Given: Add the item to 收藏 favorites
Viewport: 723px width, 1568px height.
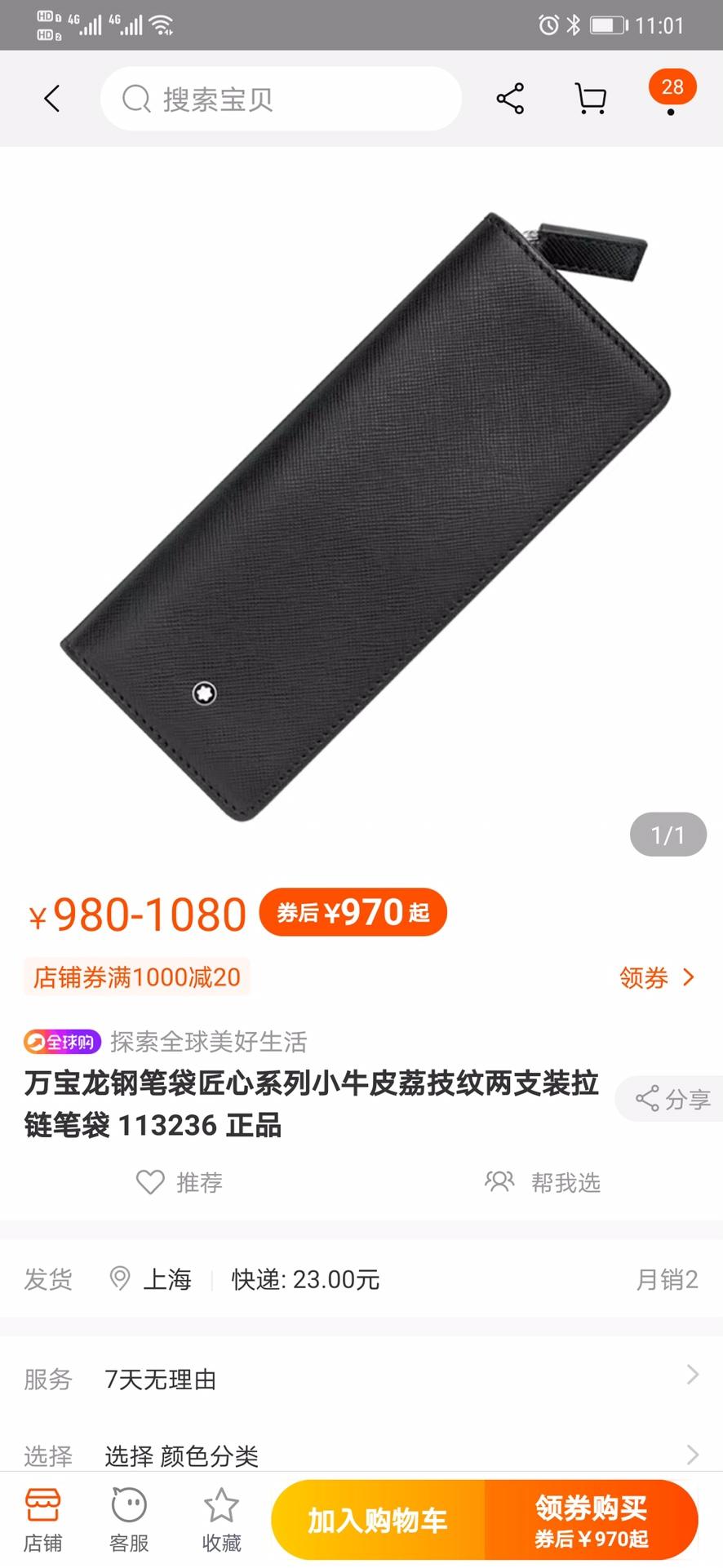Looking at the screenshot, I should (x=221, y=1521).
